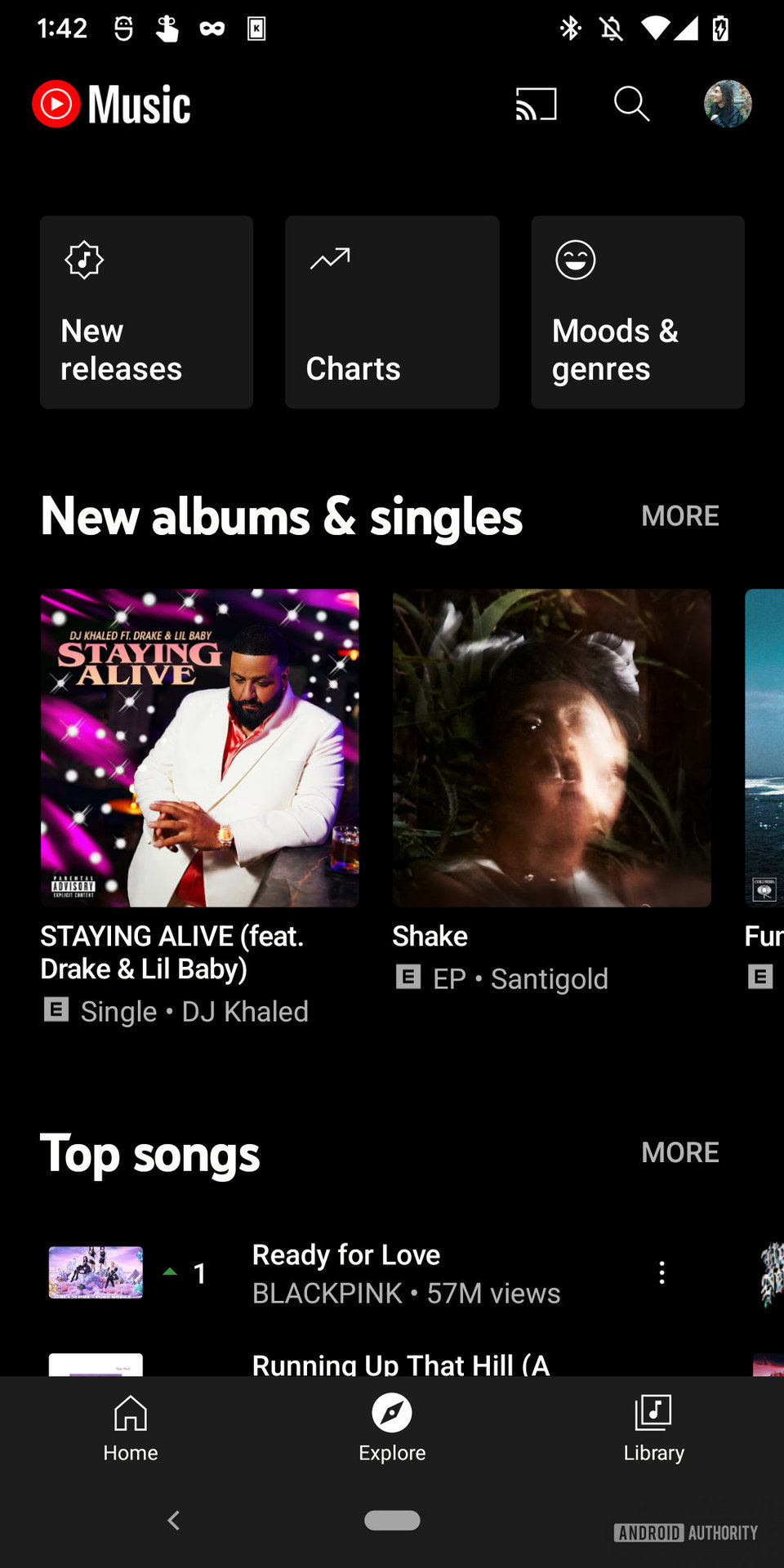Go to the Library tab
The height and width of the screenshot is (1568, 784).
tap(653, 1428)
